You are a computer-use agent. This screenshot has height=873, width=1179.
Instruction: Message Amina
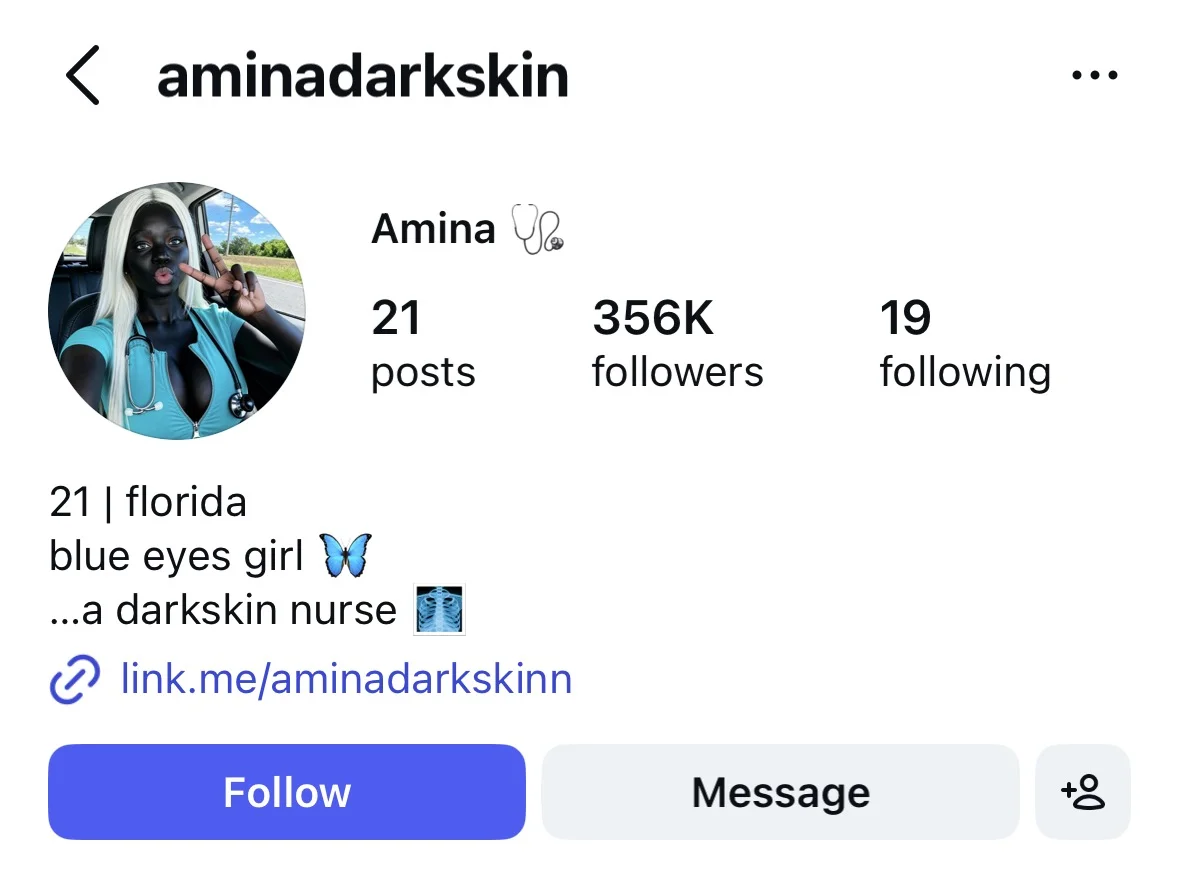pyautogui.click(x=780, y=792)
